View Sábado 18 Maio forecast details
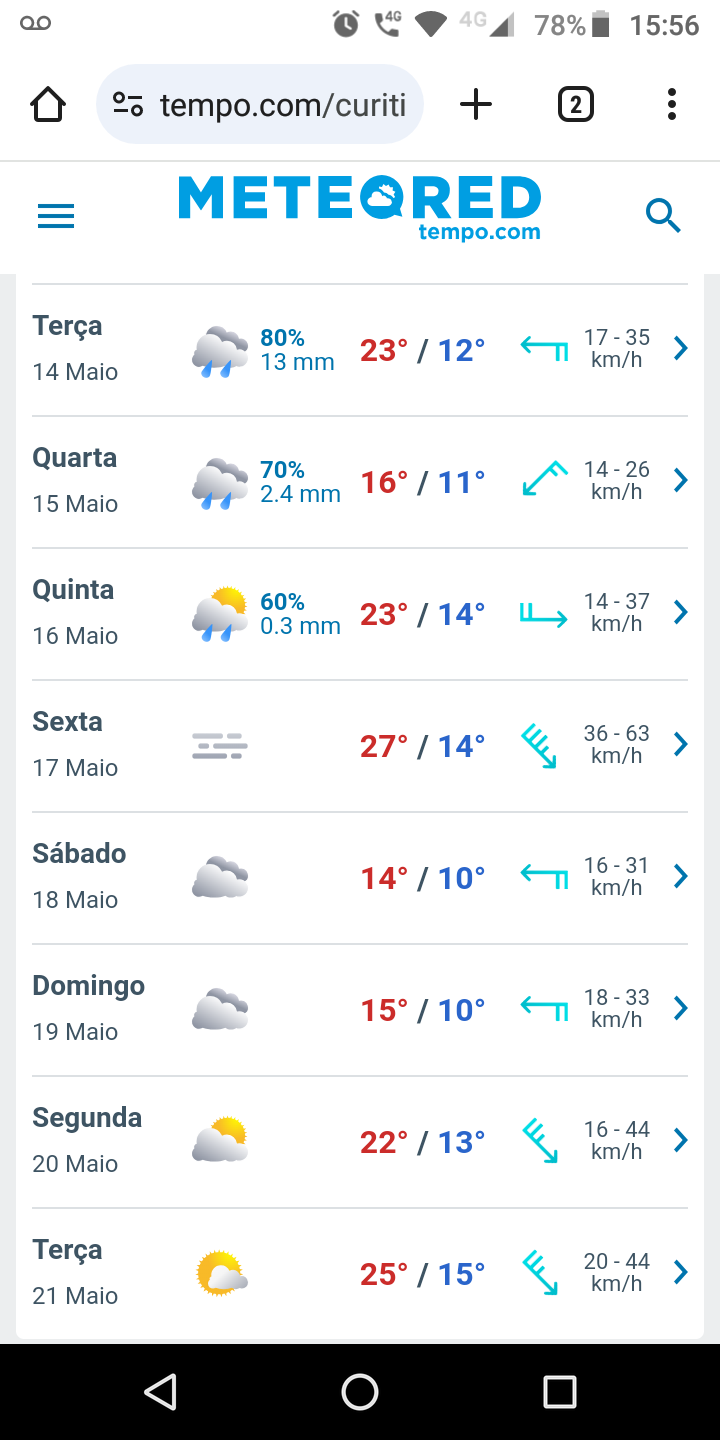The width and height of the screenshot is (720, 1440). [x=360, y=878]
